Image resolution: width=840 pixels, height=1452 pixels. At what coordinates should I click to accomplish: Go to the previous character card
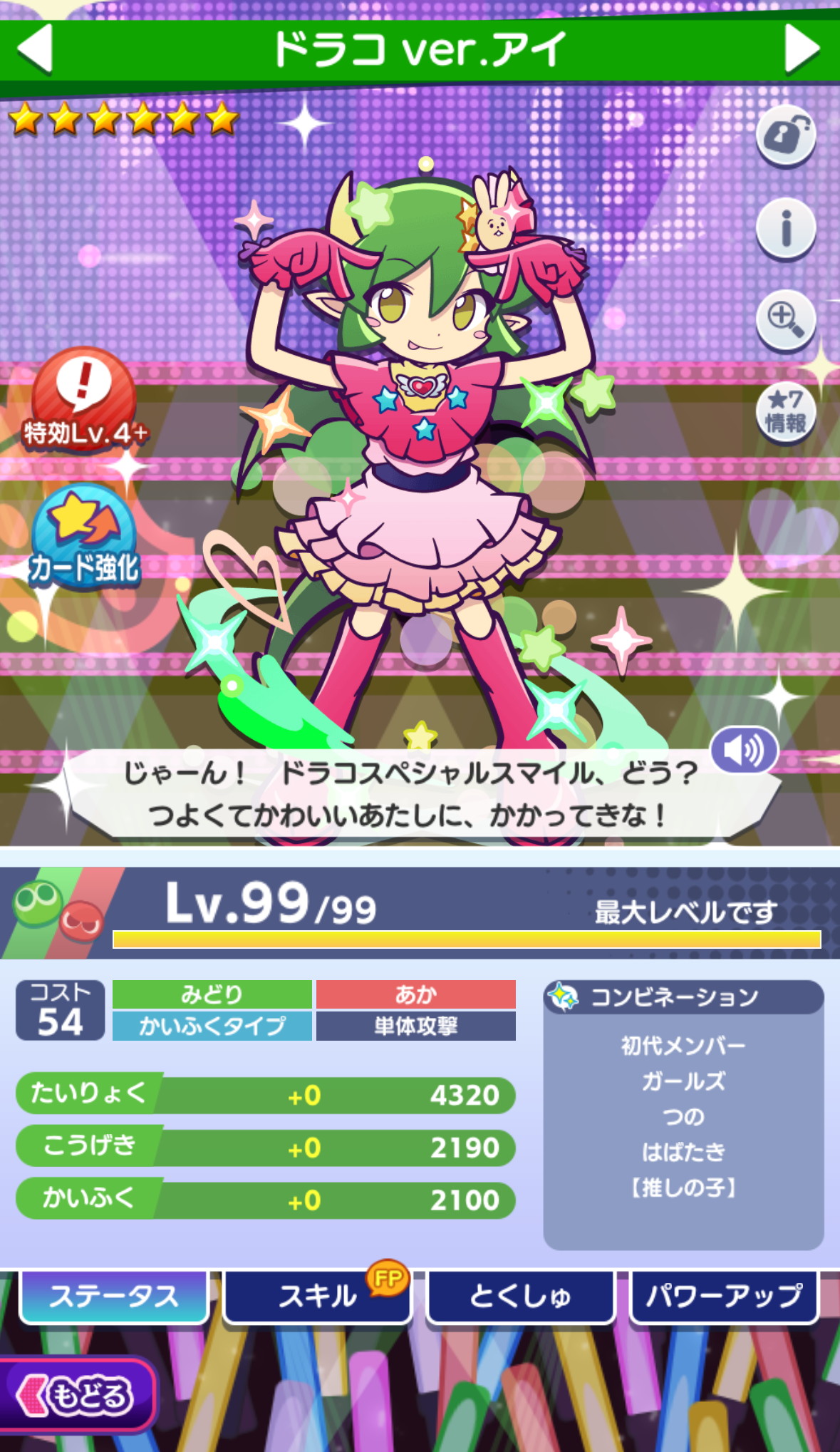point(34,48)
